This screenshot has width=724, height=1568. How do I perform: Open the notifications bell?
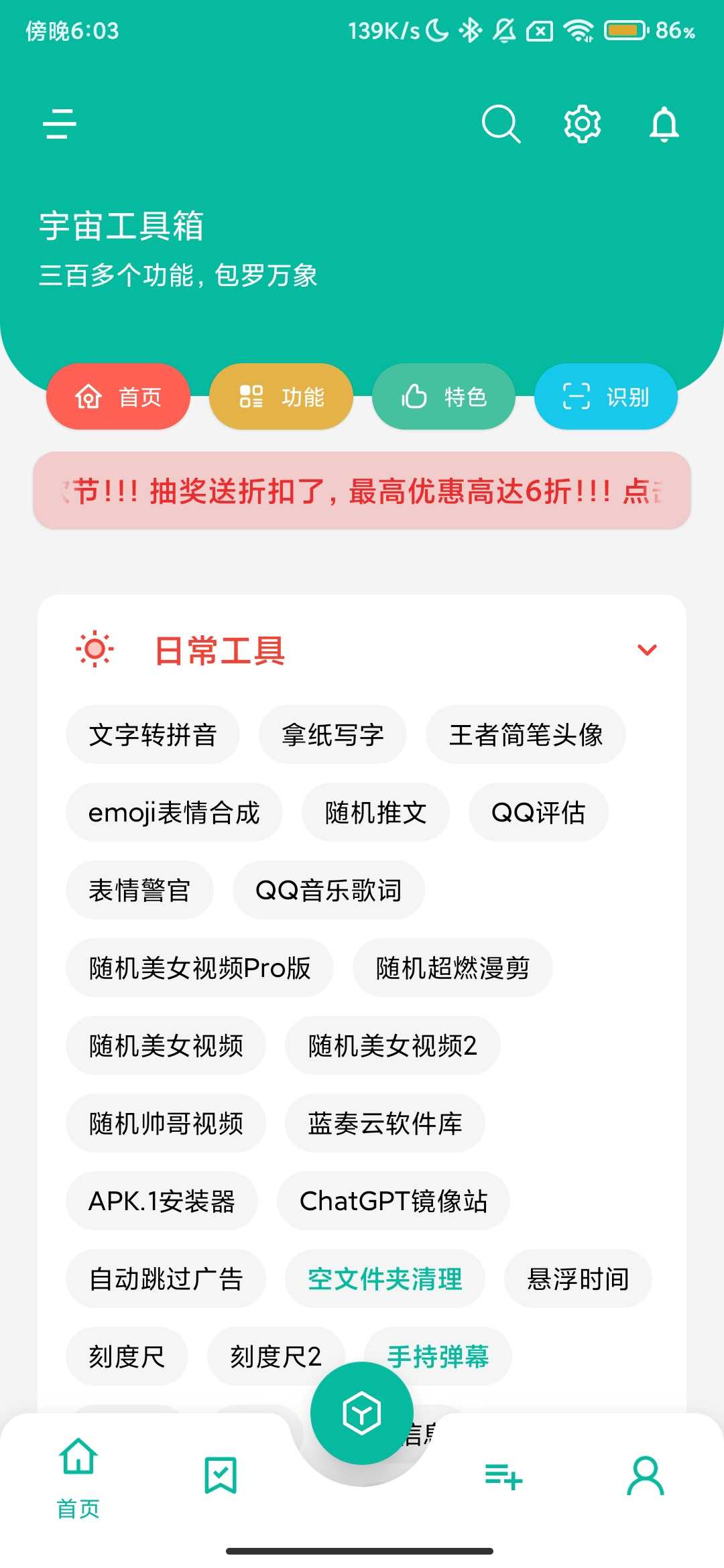(664, 124)
